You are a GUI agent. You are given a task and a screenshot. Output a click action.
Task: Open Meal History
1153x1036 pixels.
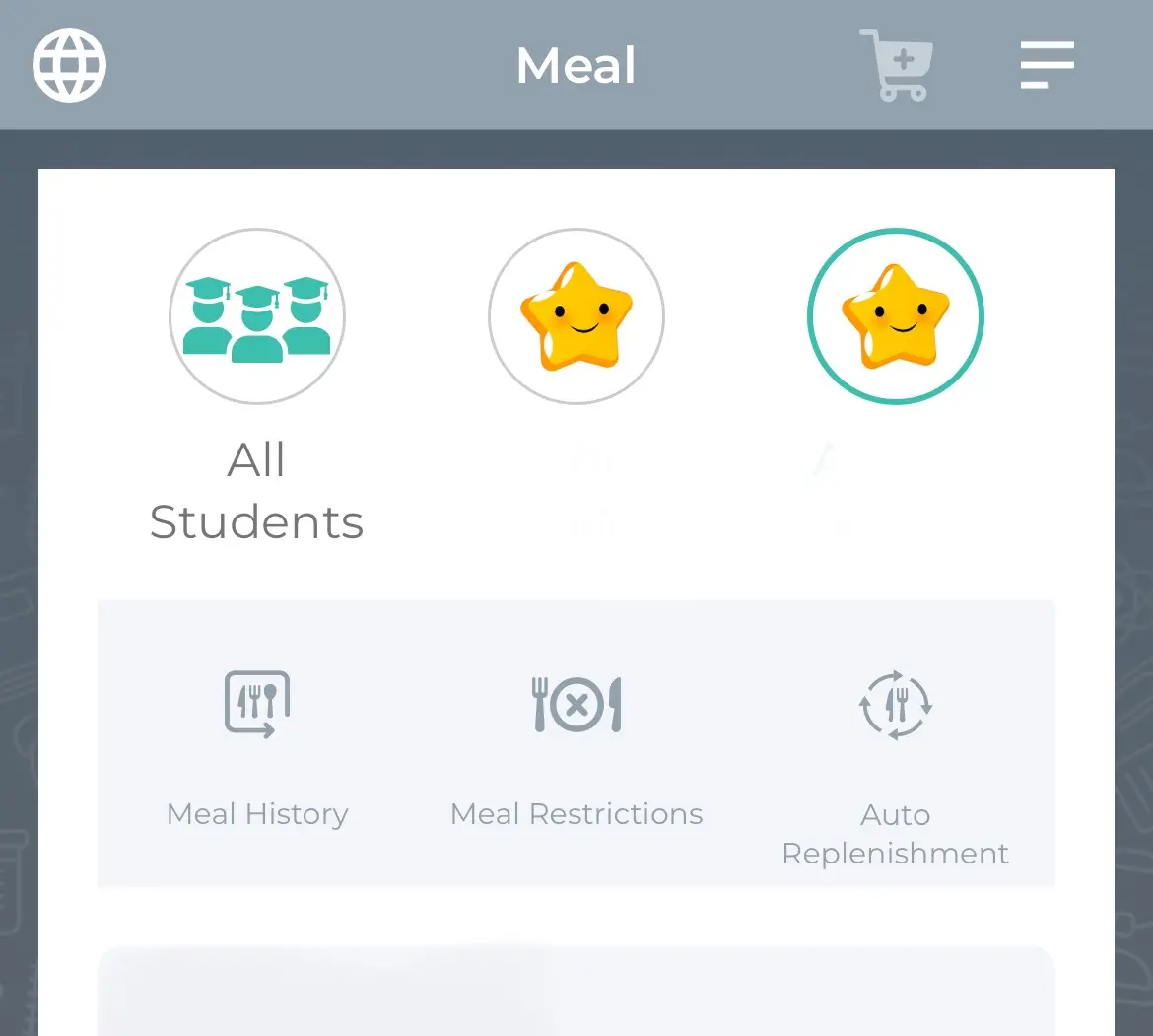click(x=257, y=746)
